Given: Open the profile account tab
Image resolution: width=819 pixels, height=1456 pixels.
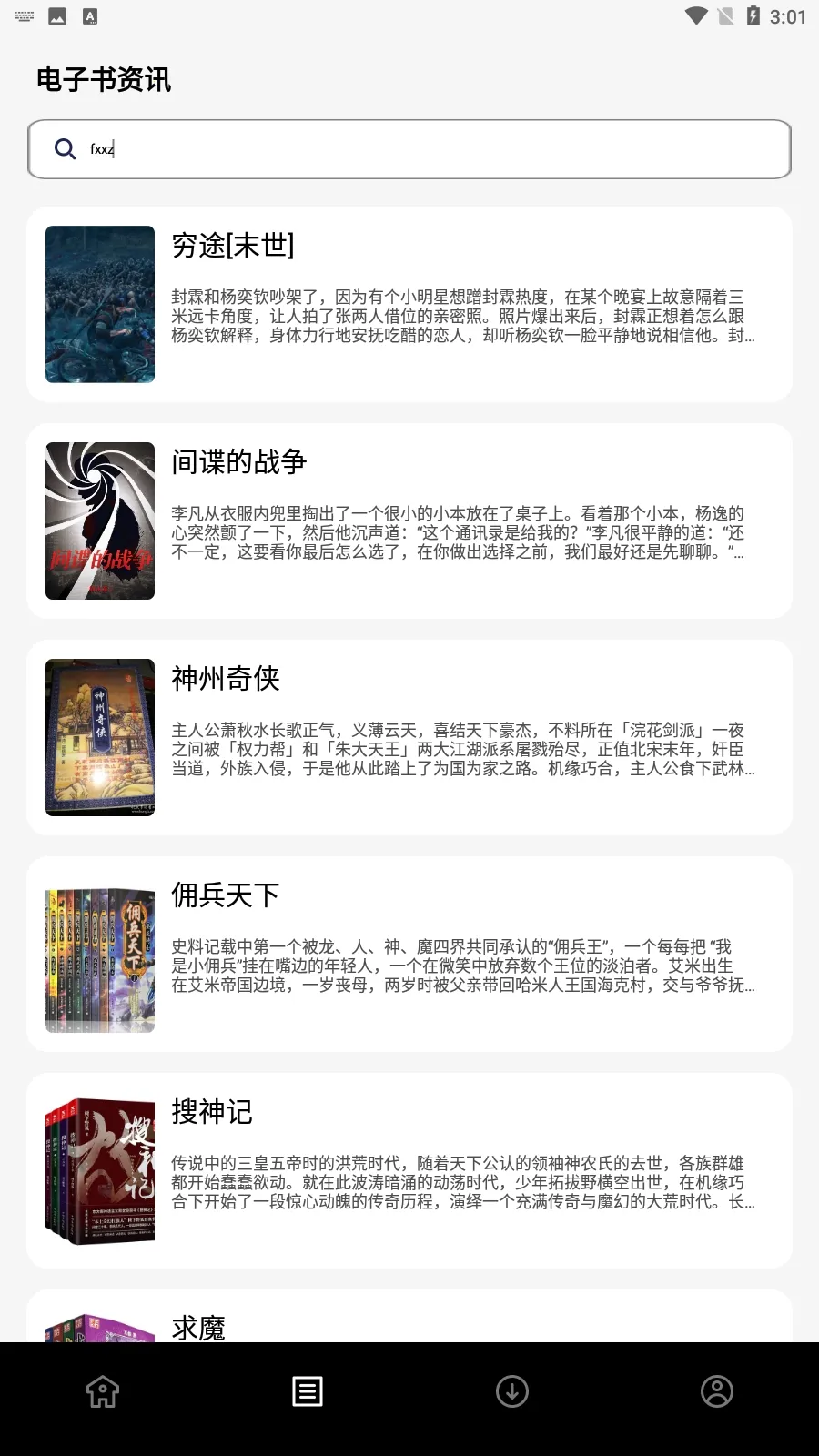Looking at the screenshot, I should 717,1391.
